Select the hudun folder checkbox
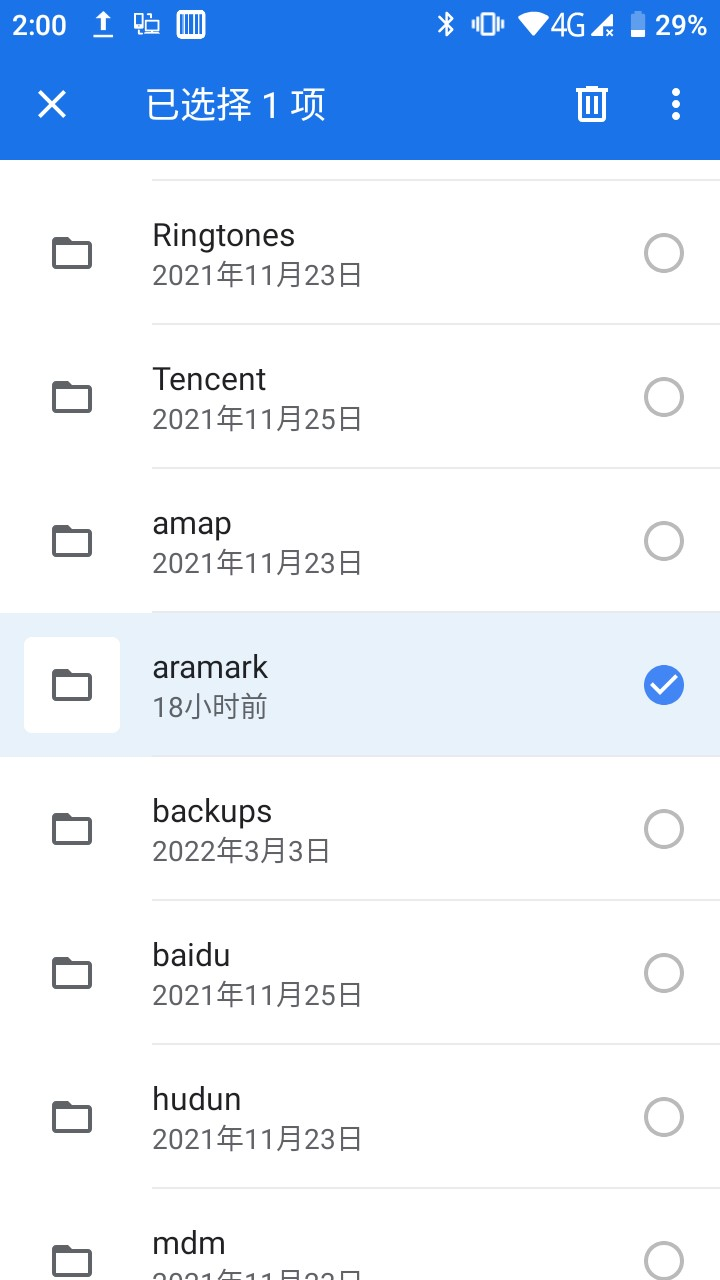The image size is (720, 1280). pos(663,1118)
